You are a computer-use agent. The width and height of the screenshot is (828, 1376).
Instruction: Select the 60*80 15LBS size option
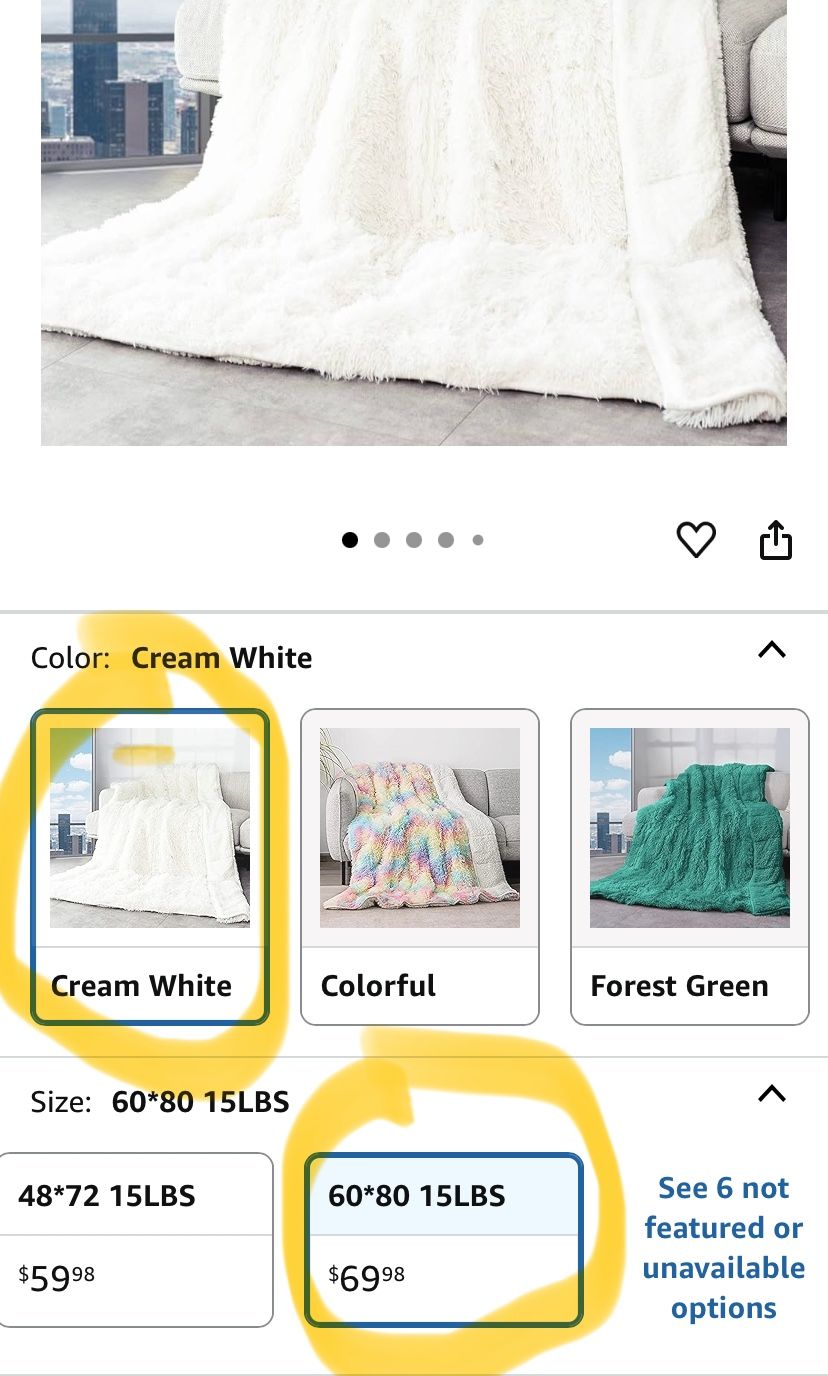click(446, 1240)
